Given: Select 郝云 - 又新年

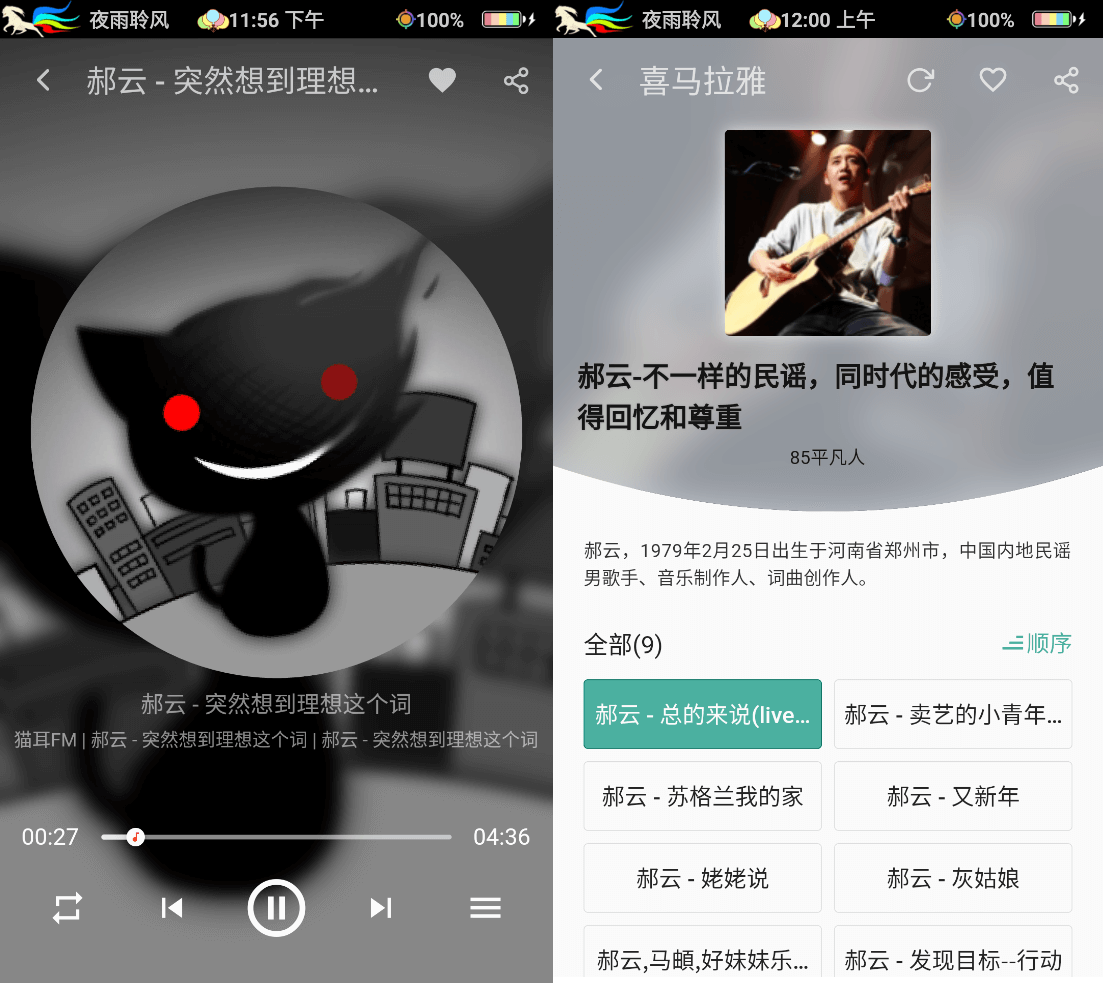Looking at the screenshot, I should coord(952,797).
